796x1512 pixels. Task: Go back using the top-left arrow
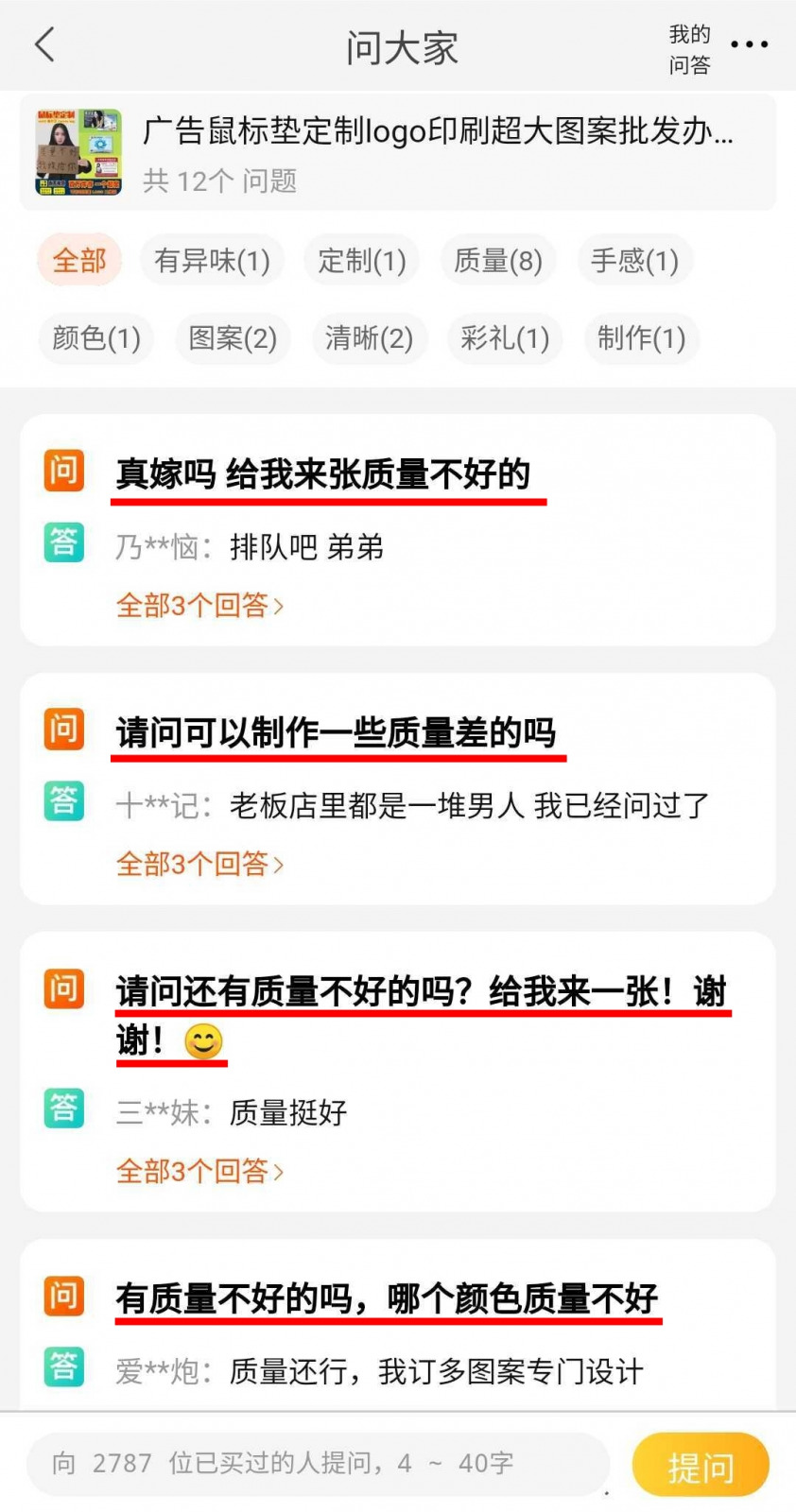pyautogui.click(x=44, y=44)
